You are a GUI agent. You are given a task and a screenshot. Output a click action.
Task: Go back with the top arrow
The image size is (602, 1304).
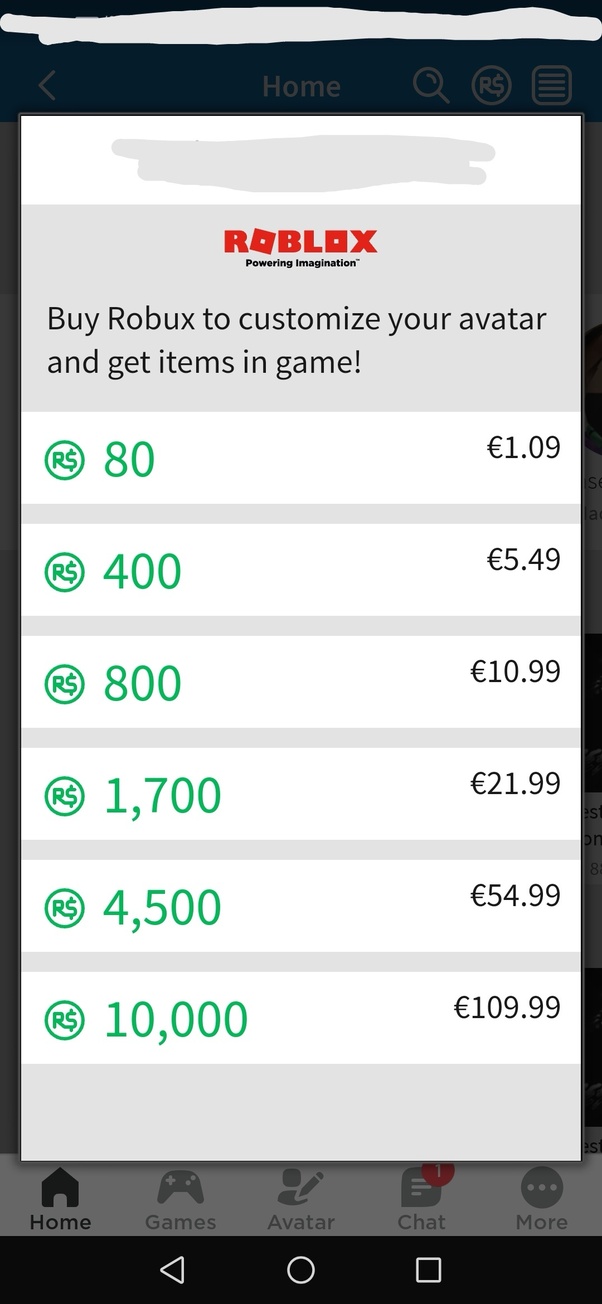[47, 86]
